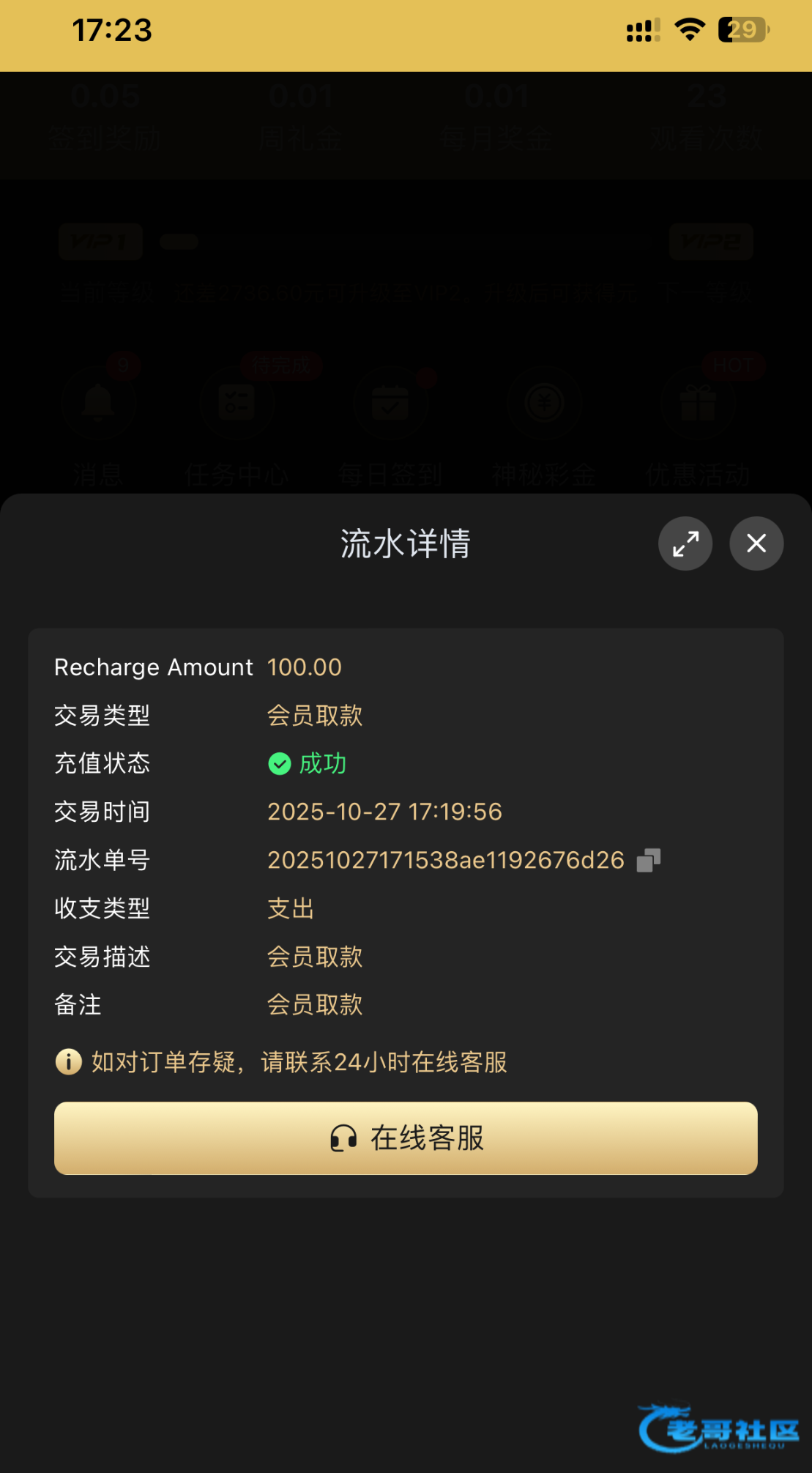Copy the 流水单号 transaction number

(x=648, y=861)
